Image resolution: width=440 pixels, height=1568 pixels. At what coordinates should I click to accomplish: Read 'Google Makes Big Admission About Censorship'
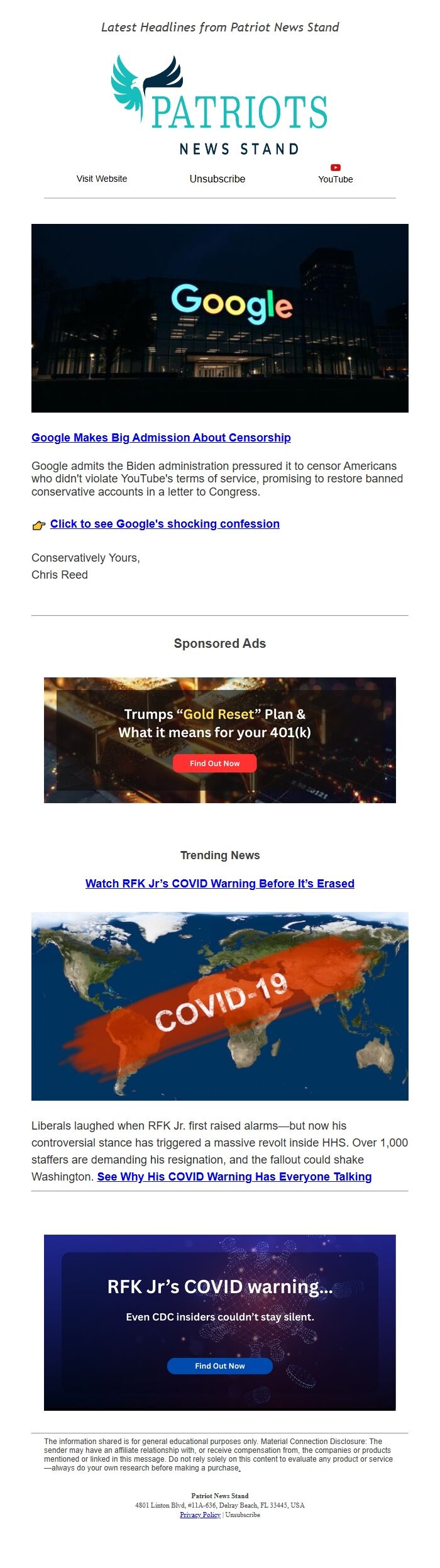pos(161,438)
